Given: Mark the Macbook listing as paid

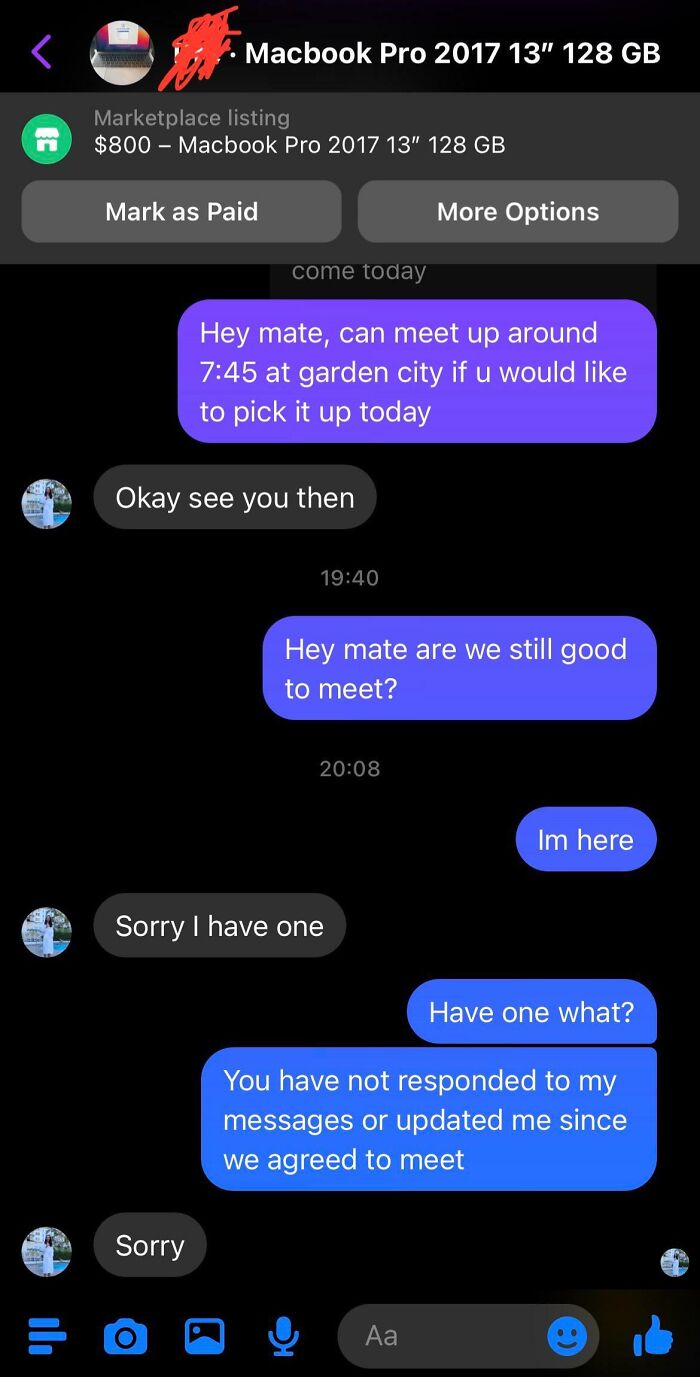Looking at the screenshot, I should [181, 212].
